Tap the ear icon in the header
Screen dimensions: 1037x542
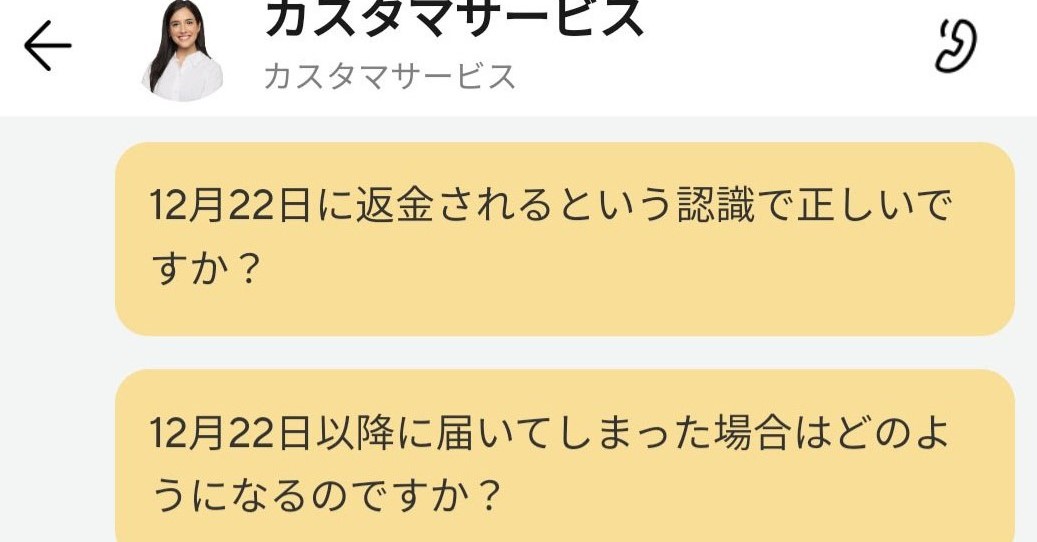(955, 46)
